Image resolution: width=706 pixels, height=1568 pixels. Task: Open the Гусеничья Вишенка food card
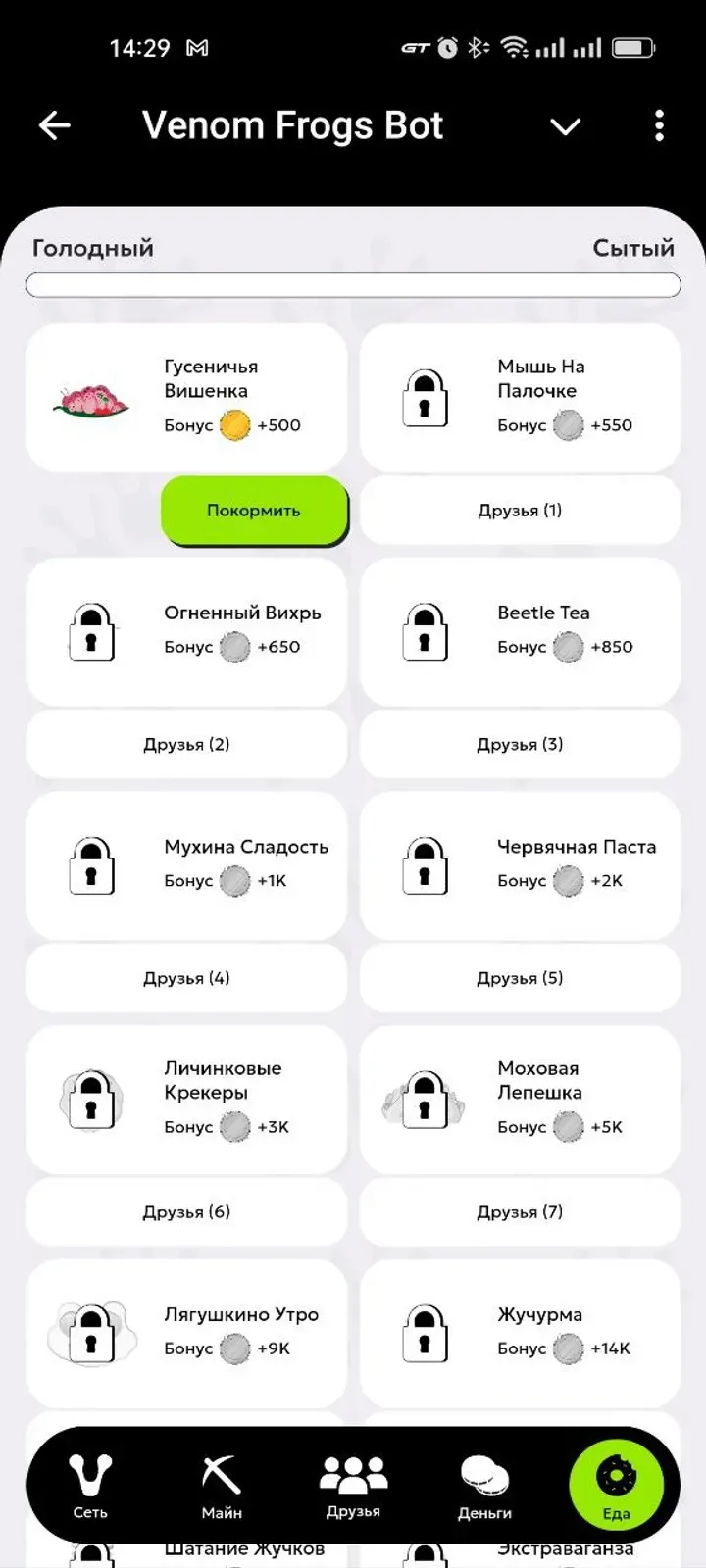(186, 397)
